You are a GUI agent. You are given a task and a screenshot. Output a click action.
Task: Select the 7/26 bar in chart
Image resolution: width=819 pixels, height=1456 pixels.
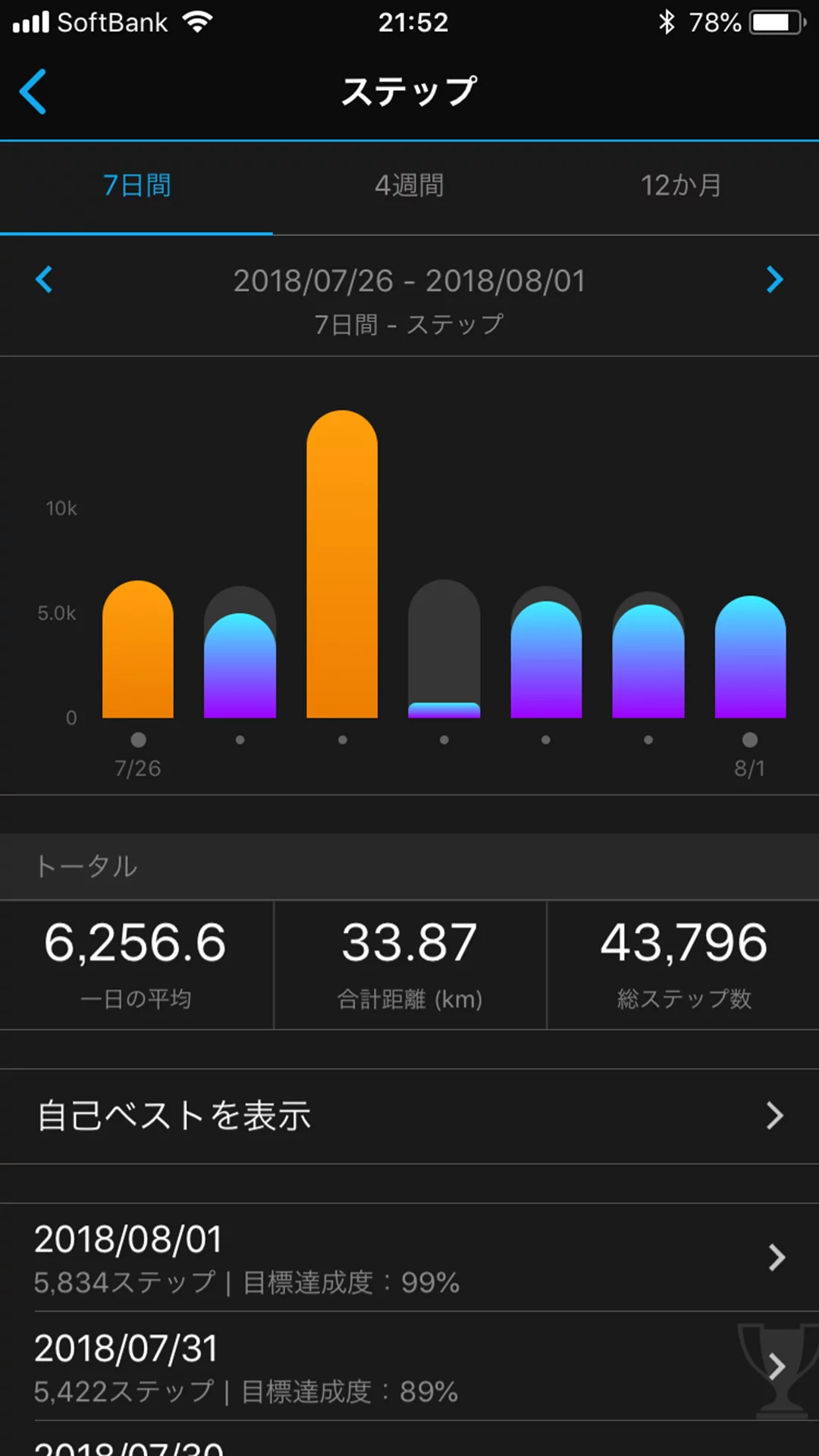point(138,650)
